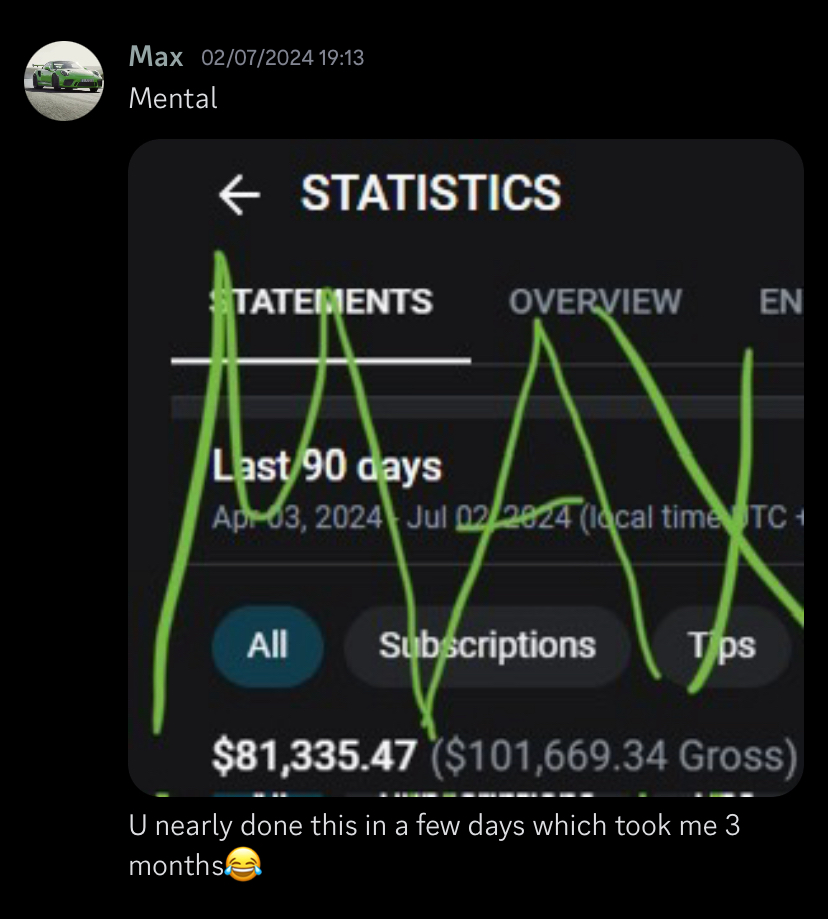Open Max's profile avatar
This screenshot has height=919, width=828.
(64, 80)
